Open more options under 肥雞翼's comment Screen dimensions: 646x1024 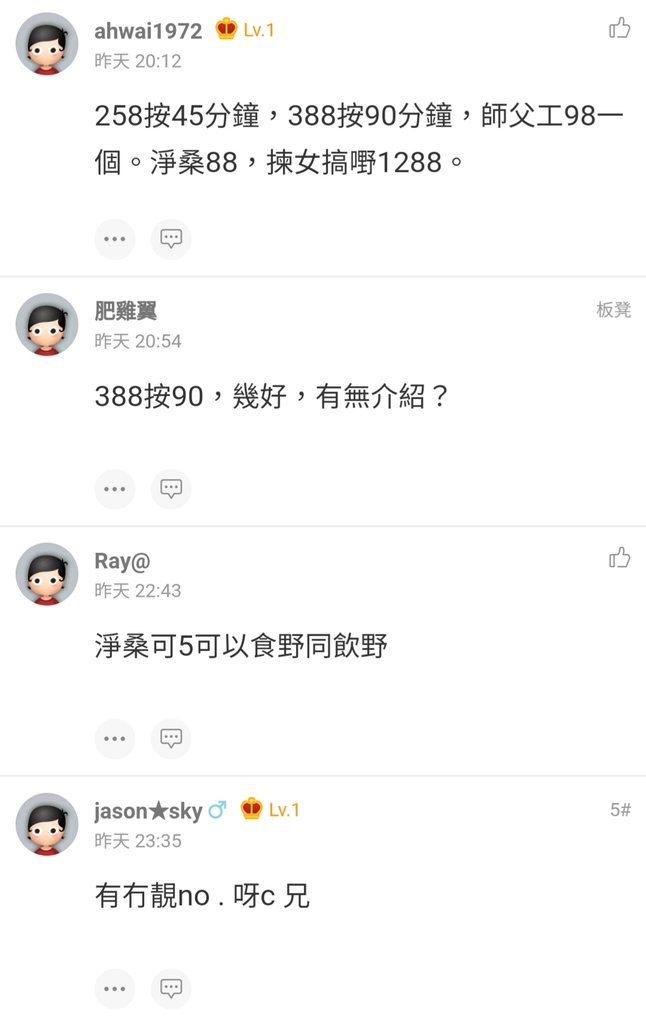click(115, 489)
